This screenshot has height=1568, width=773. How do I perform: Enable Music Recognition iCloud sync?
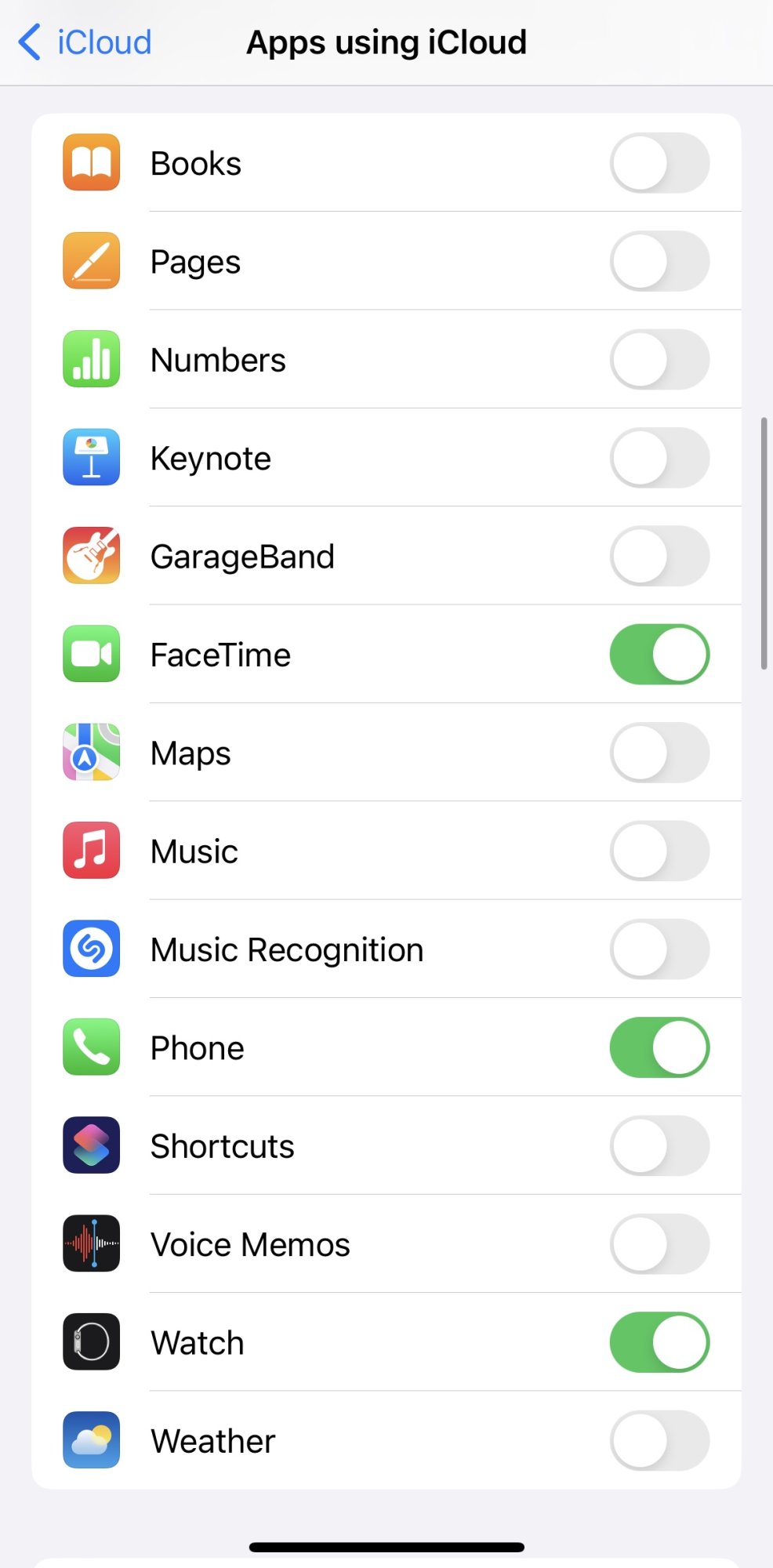coord(659,949)
